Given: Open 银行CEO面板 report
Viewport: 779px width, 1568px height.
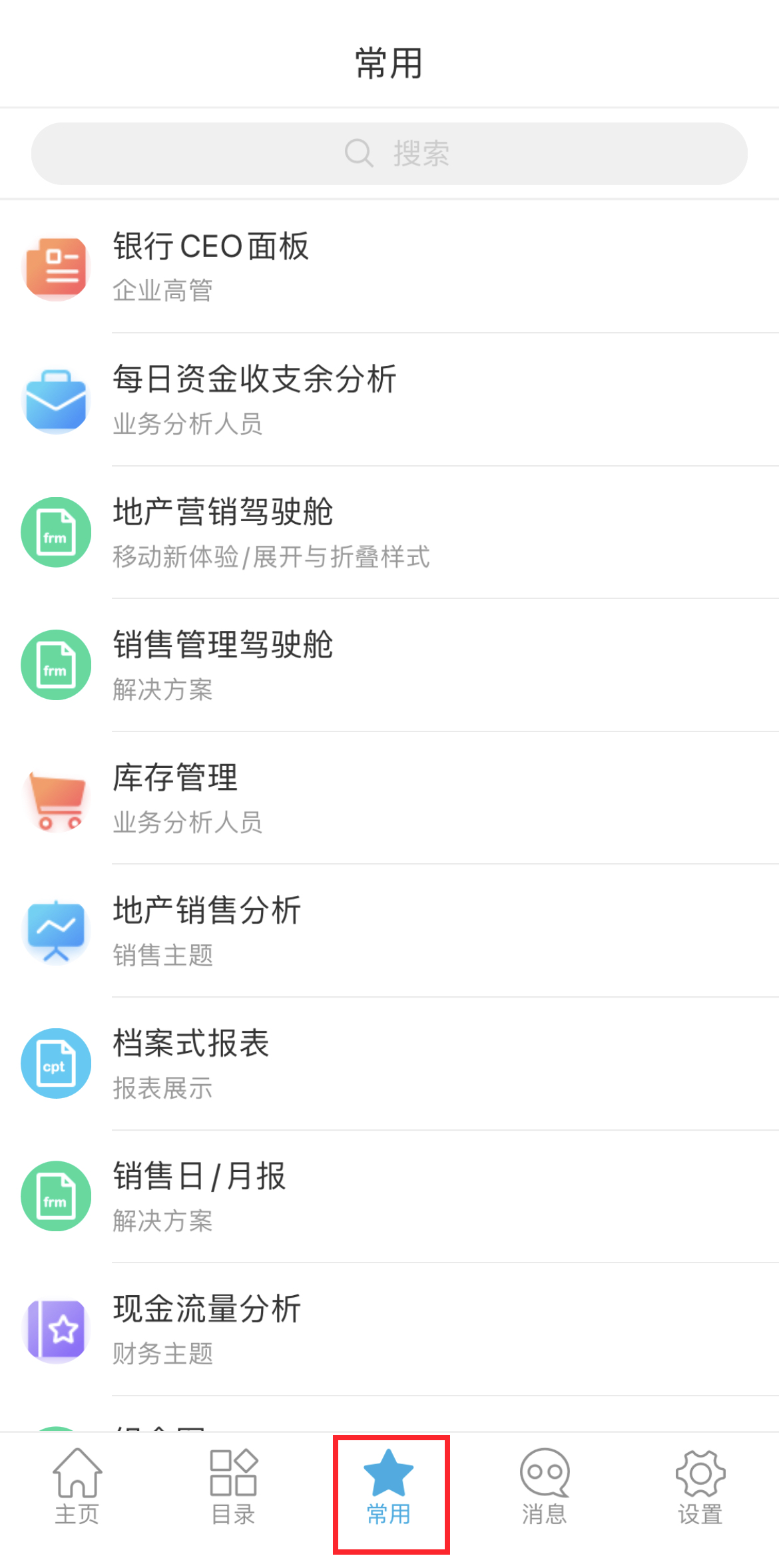Looking at the screenshot, I should pyautogui.click(x=389, y=266).
